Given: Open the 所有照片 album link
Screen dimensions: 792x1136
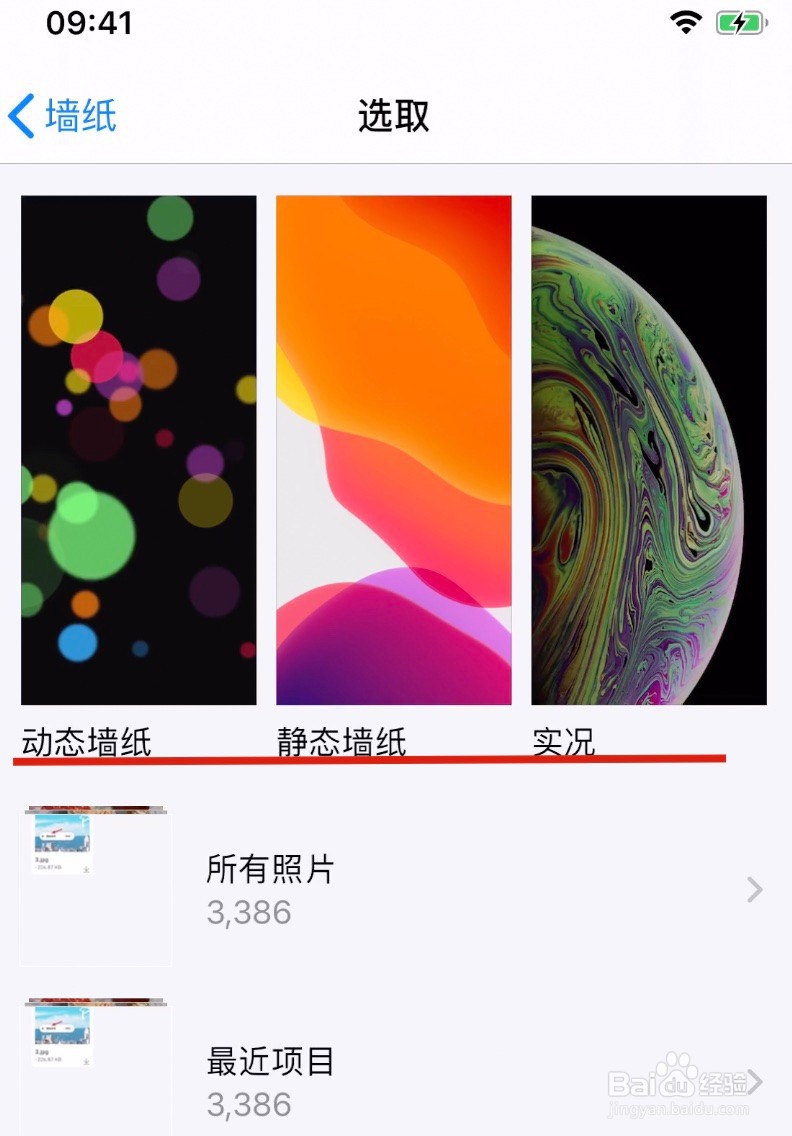Looking at the screenshot, I should [270, 870].
